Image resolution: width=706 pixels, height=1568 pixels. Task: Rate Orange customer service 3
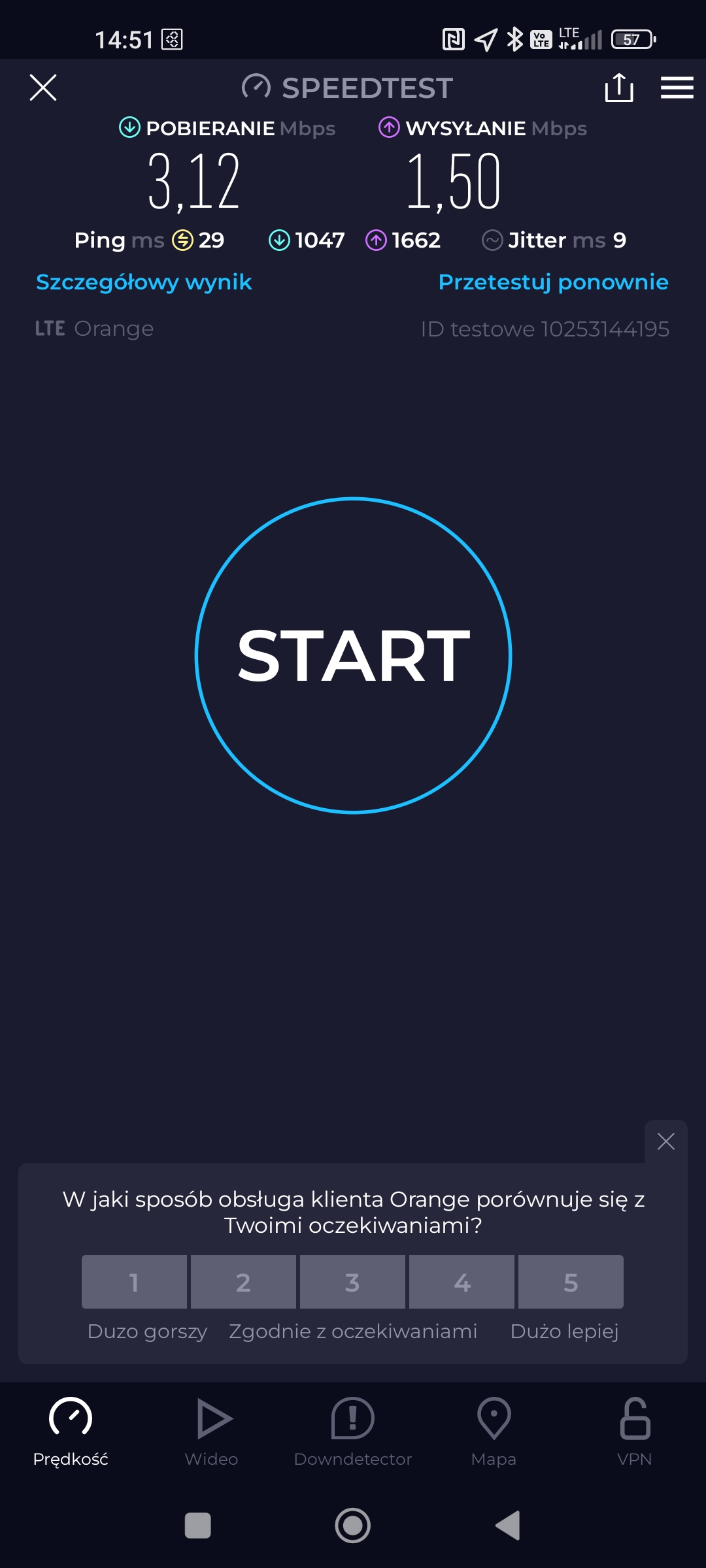pos(352,1282)
